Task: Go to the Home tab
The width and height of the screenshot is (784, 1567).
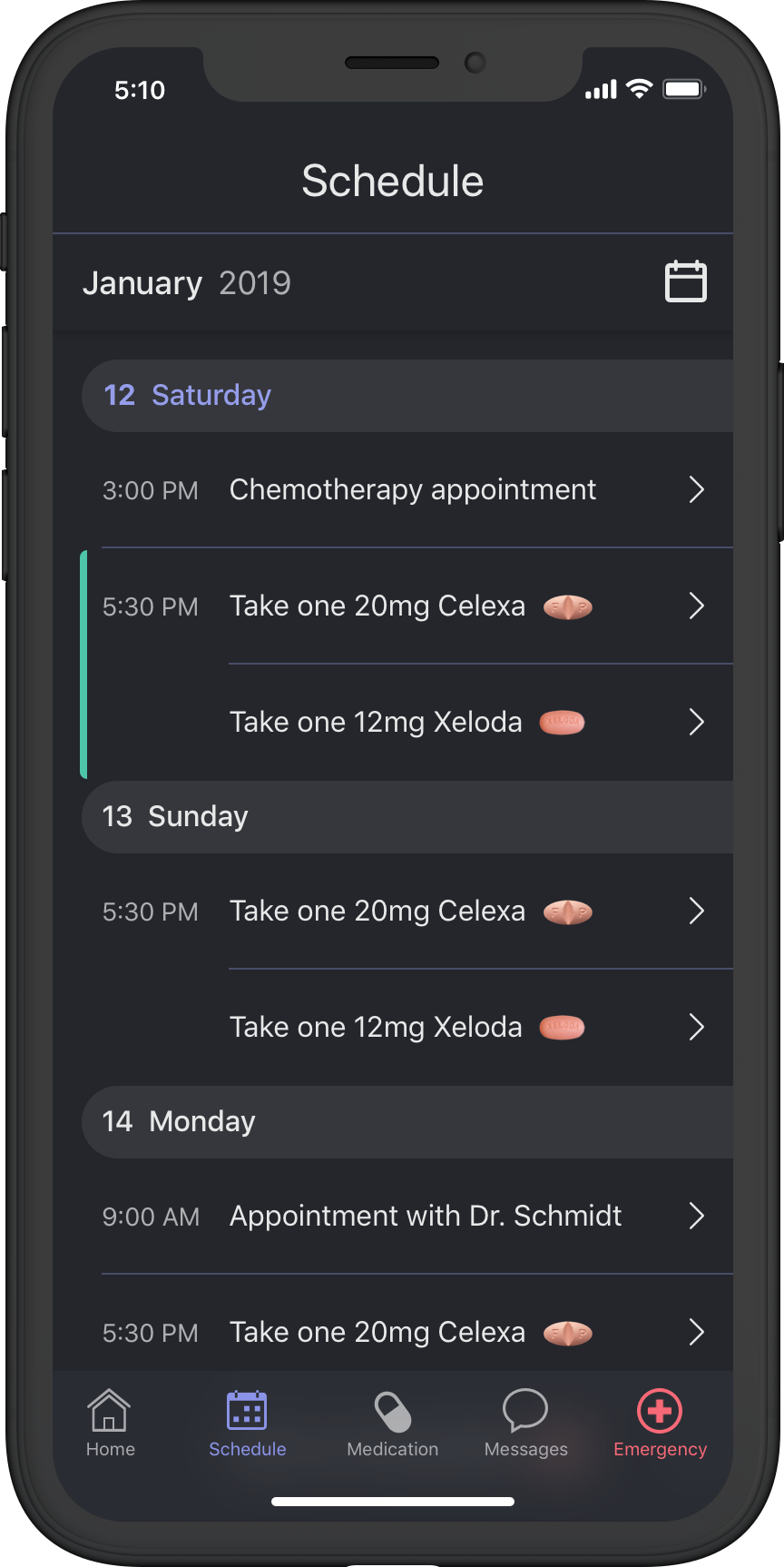Action: 110,1424
